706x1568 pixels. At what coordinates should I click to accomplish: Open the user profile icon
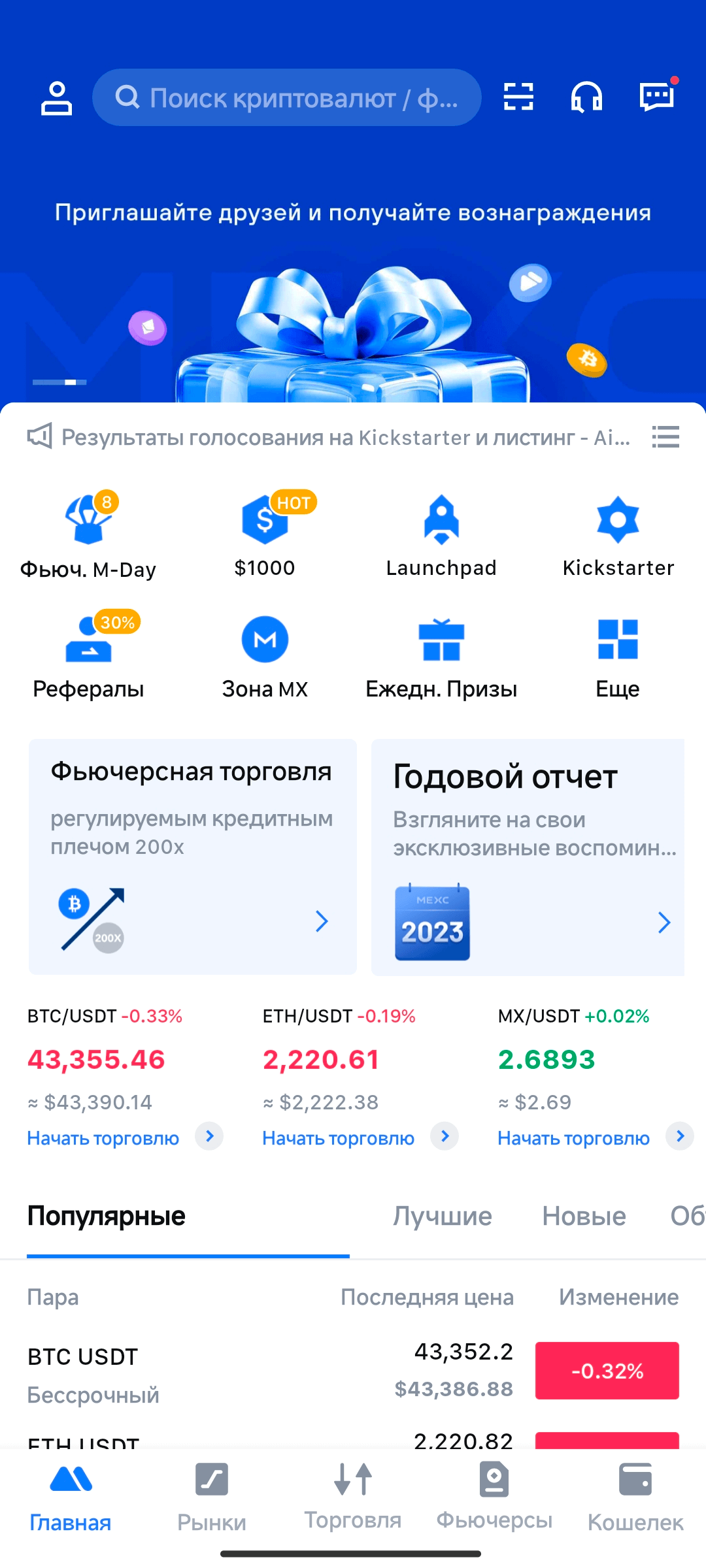pos(56,98)
